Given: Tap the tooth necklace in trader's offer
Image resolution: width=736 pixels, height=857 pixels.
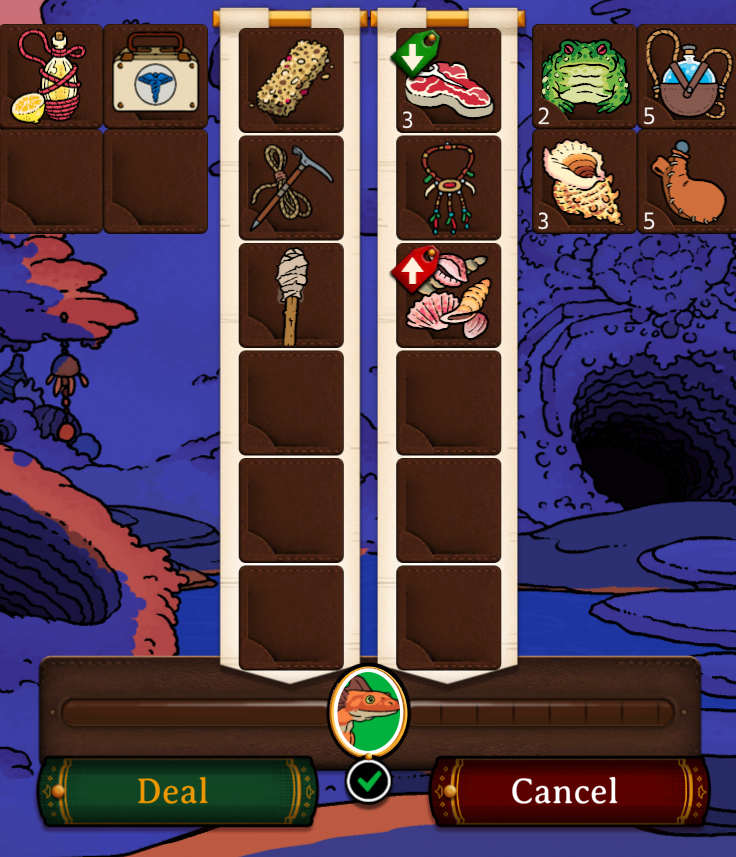Looking at the screenshot, I should click(449, 188).
